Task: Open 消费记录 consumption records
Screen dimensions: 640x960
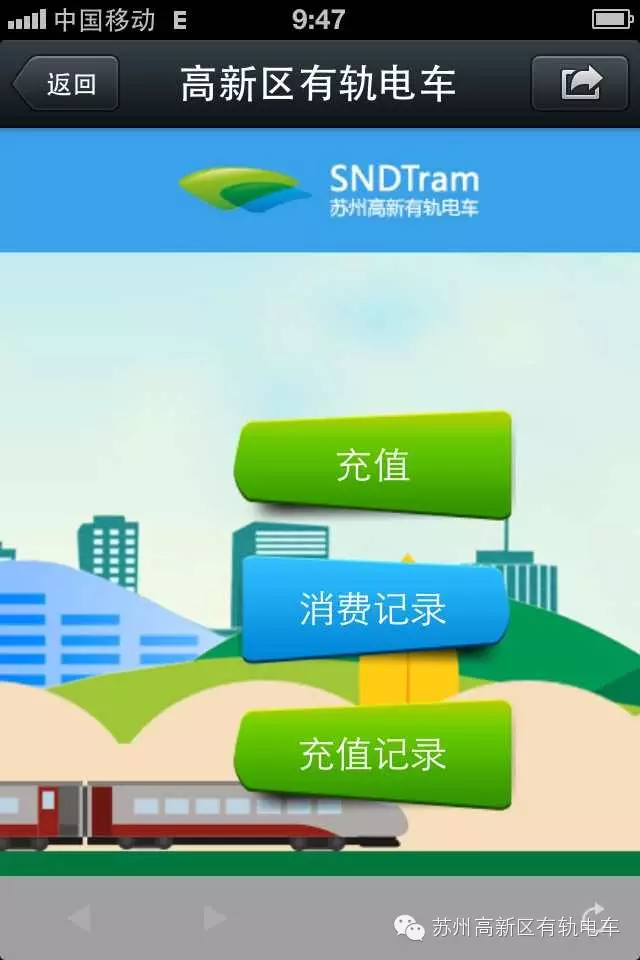Action: pos(372,609)
